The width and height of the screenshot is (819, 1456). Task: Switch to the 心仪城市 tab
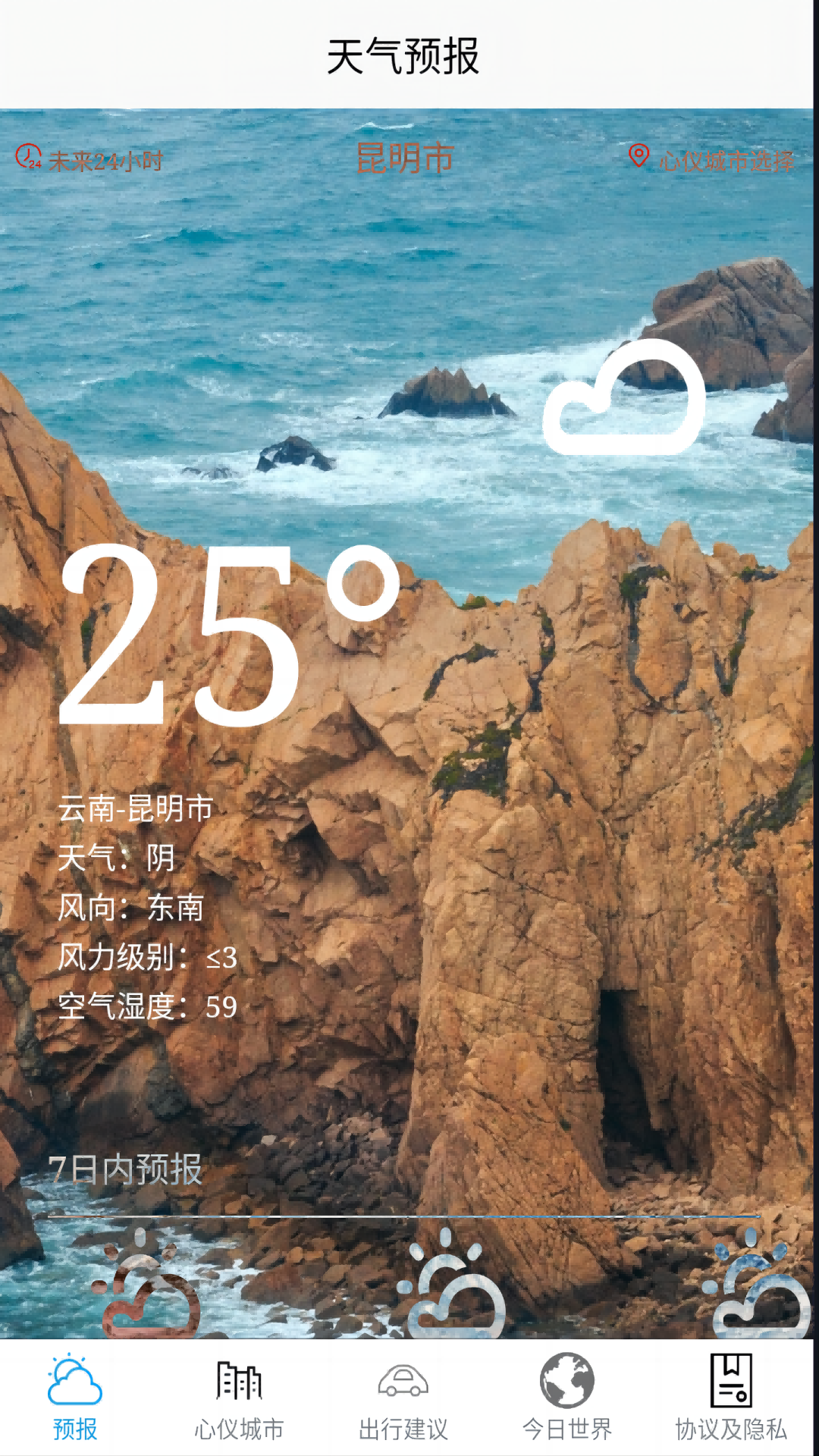(x=239, y=1398)
